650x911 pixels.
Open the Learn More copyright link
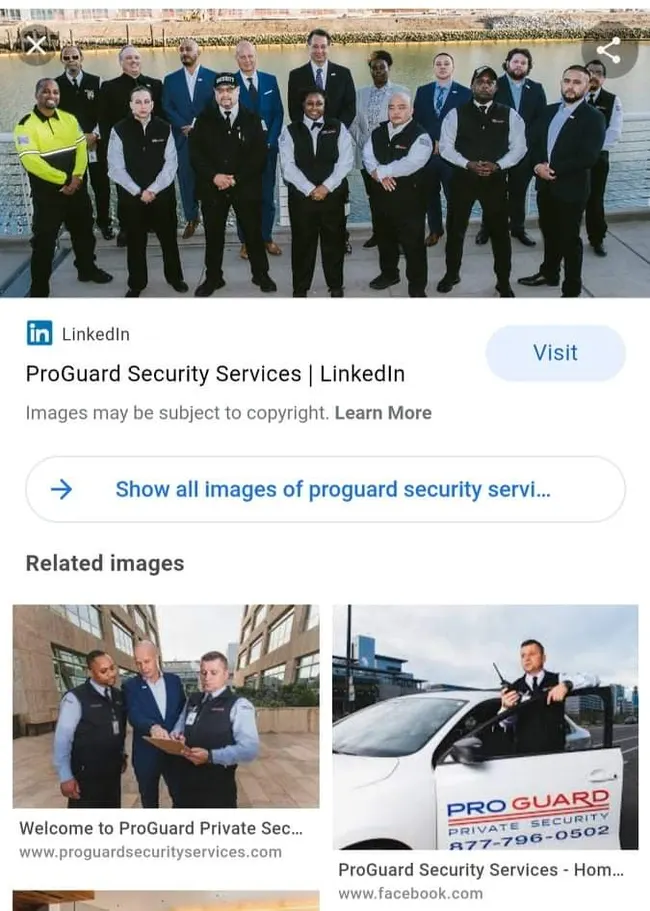click(x=383, y=413)
